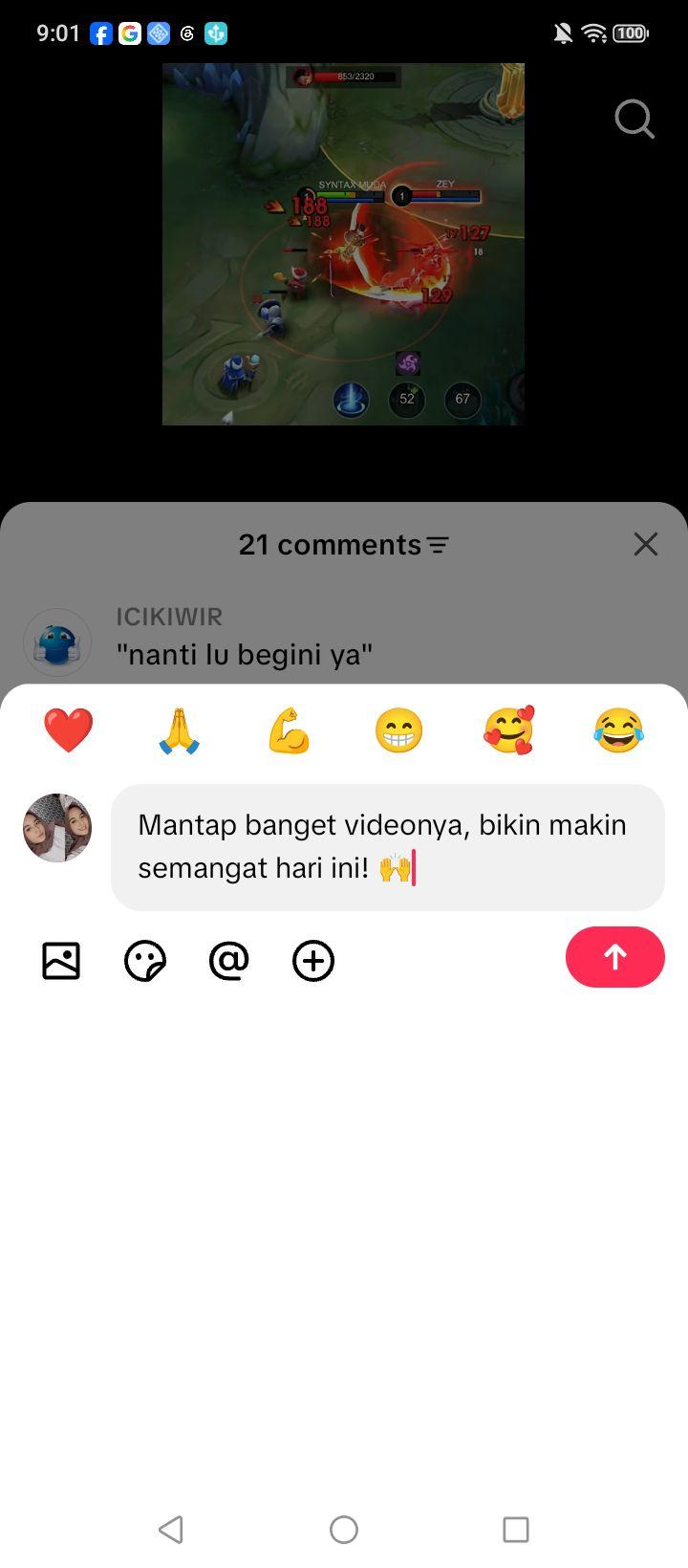Image resolution: width=688 pixels, height=1568 pixels.
Task: Open more options with the plus icon
Action: tap(313, 961)
